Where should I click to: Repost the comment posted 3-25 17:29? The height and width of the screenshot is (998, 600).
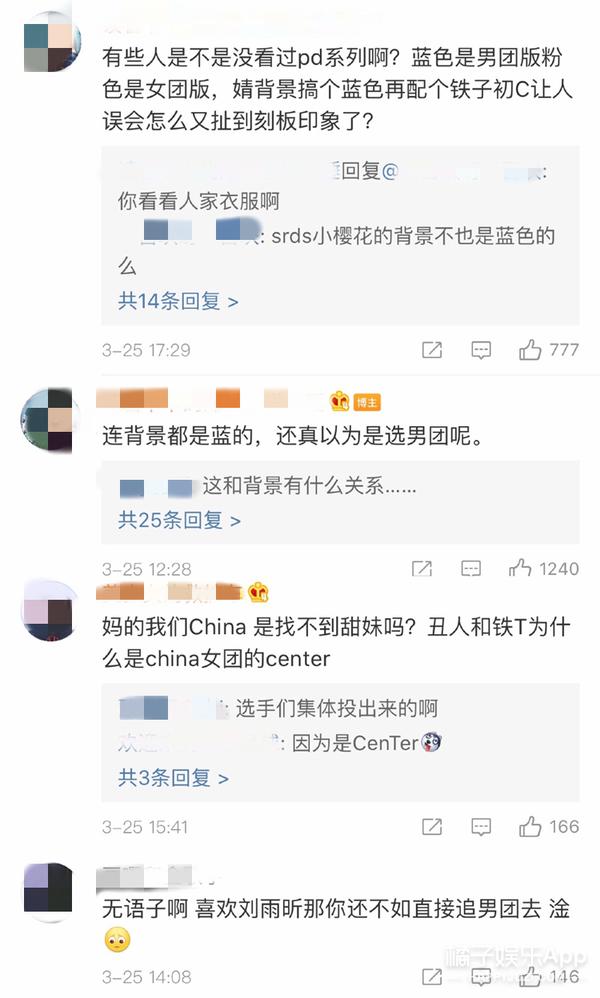point(432,350)
